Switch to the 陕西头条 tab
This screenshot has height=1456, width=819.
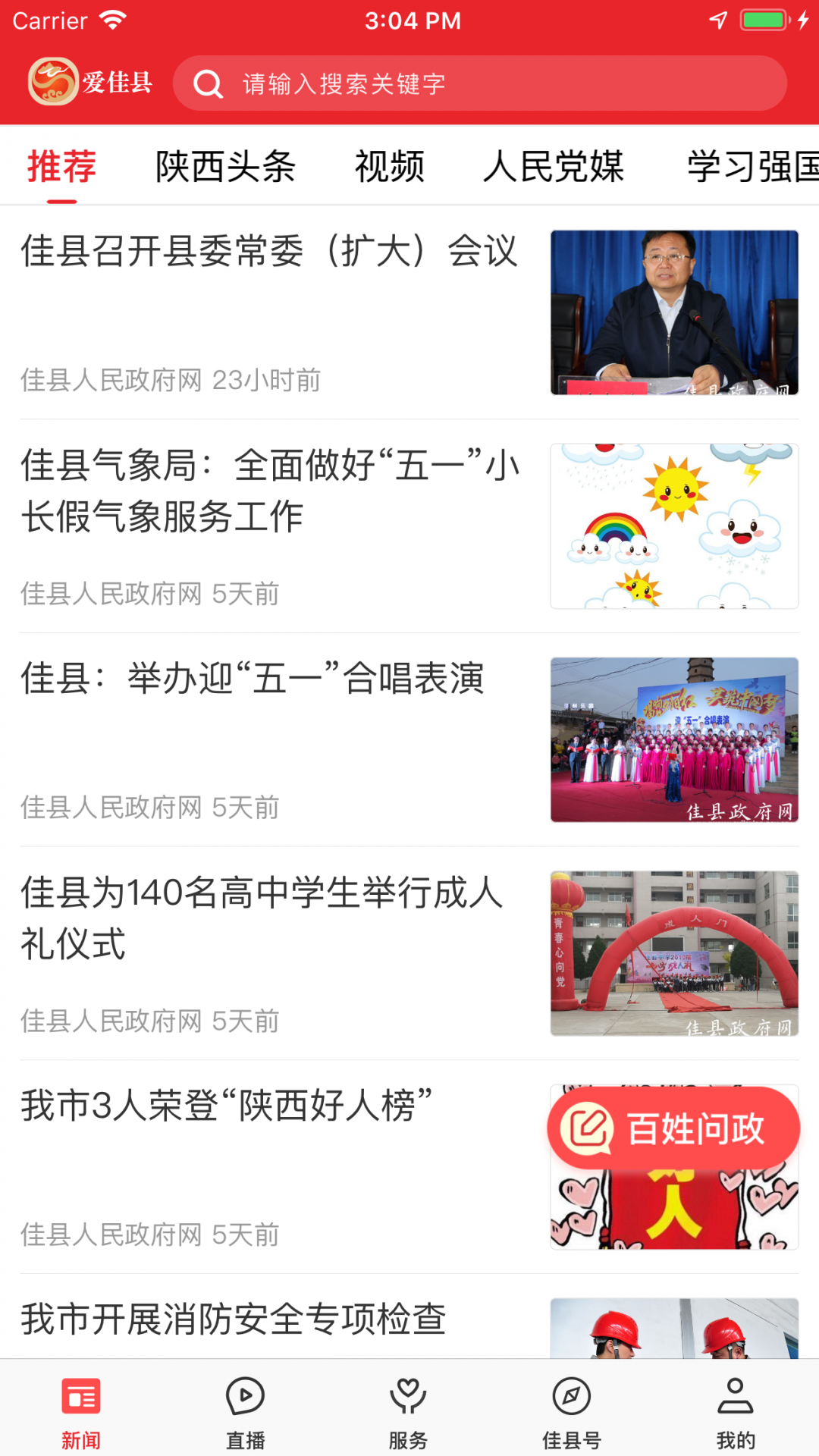225,167
